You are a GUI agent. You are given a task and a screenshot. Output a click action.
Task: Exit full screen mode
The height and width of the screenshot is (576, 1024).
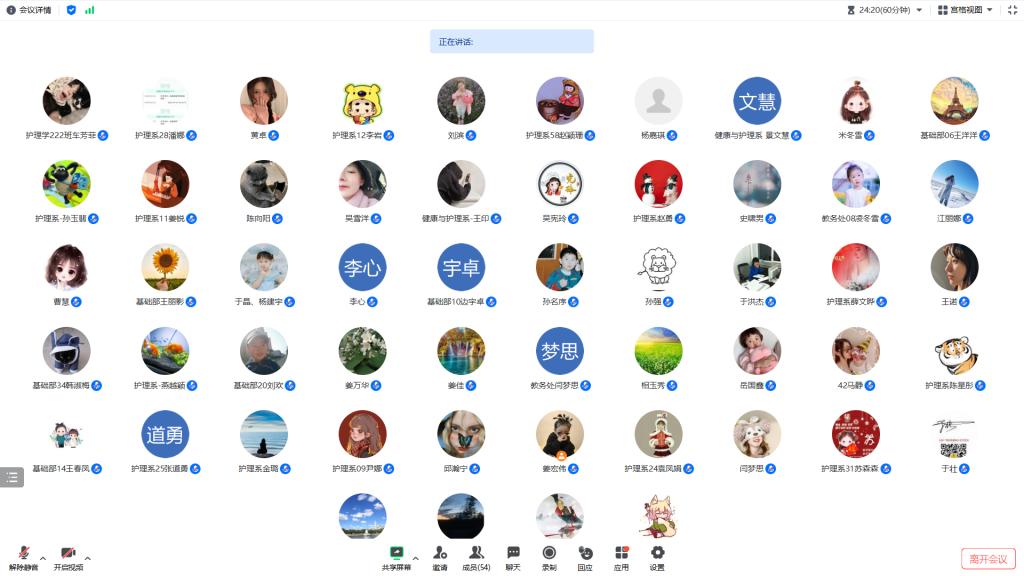[1011, 10]
